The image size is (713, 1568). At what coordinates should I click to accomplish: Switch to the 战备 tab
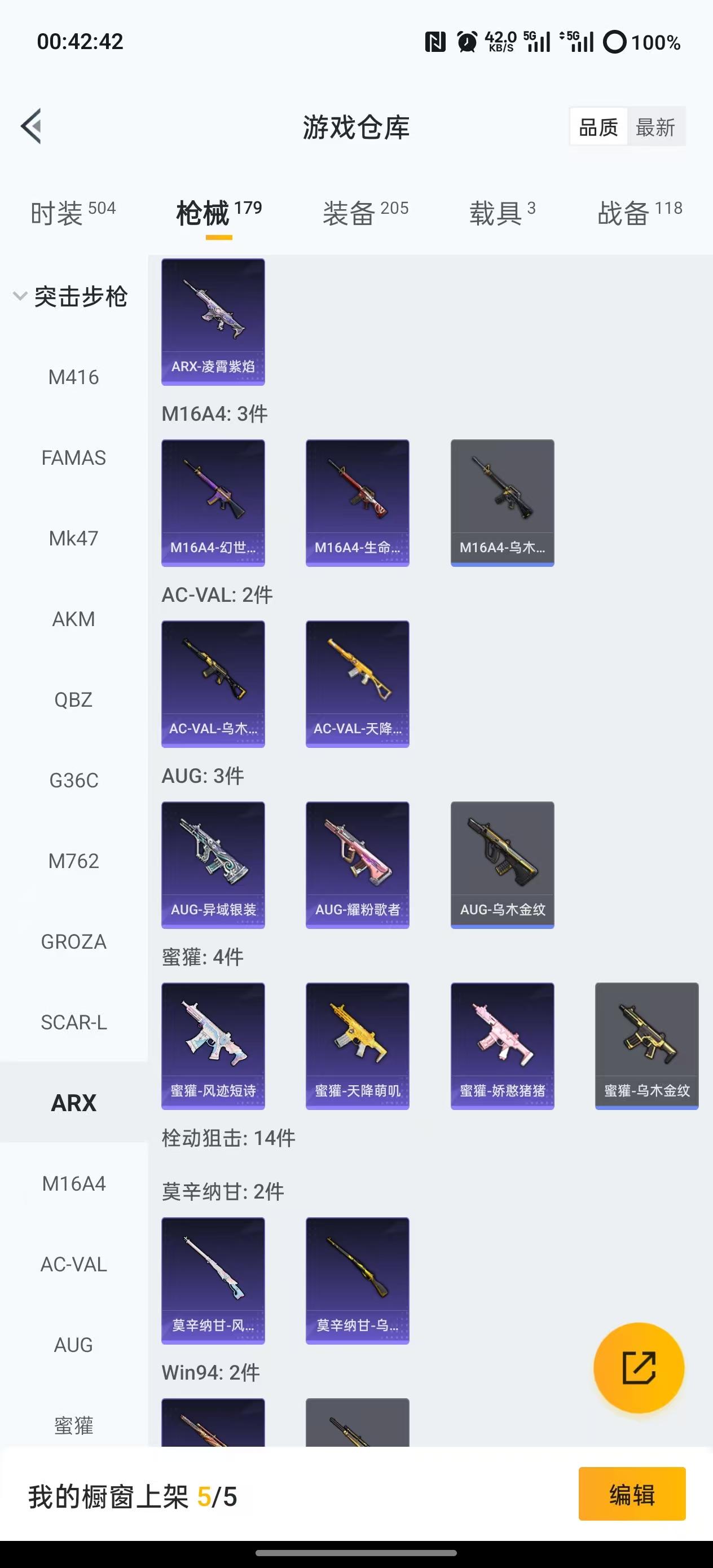pyautogui.click(x=639, y=213)
